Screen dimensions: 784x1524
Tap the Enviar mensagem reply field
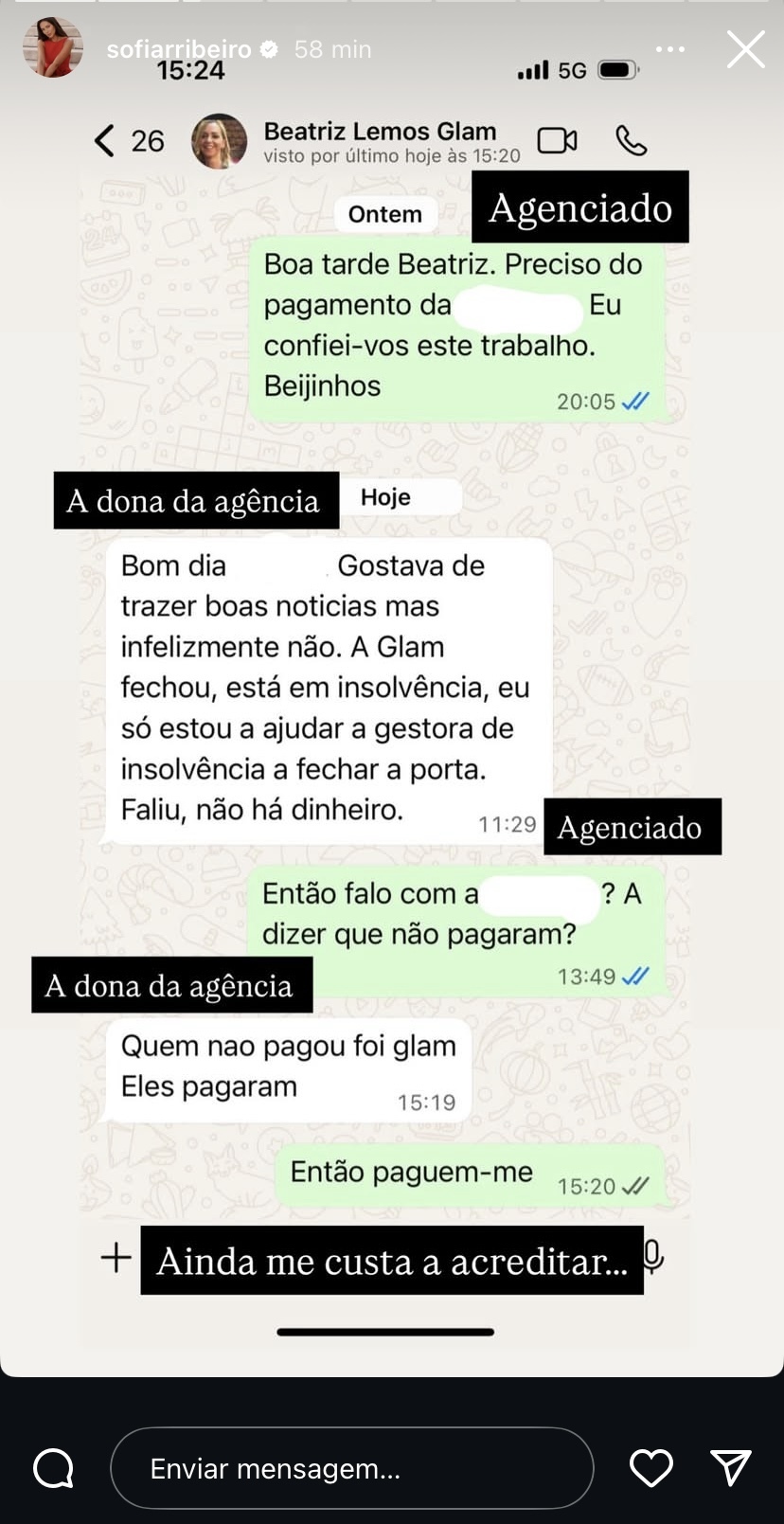pos(351,1468)
